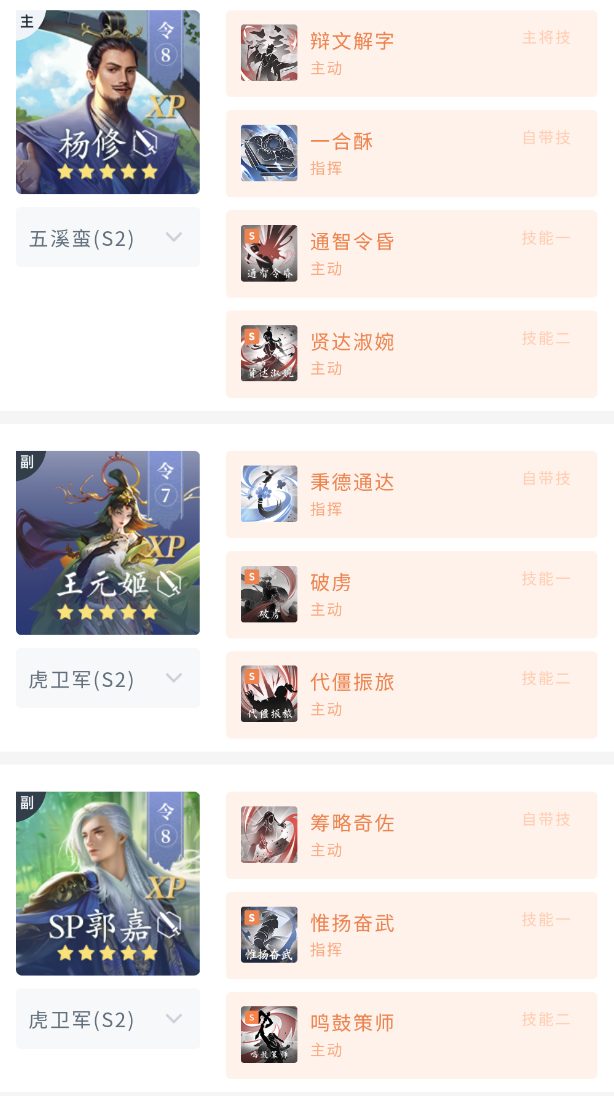Open the 五溪蛮(S2) troop dropdown
614x1096 pixels.
pyautogui.click(x=107, y=238)
